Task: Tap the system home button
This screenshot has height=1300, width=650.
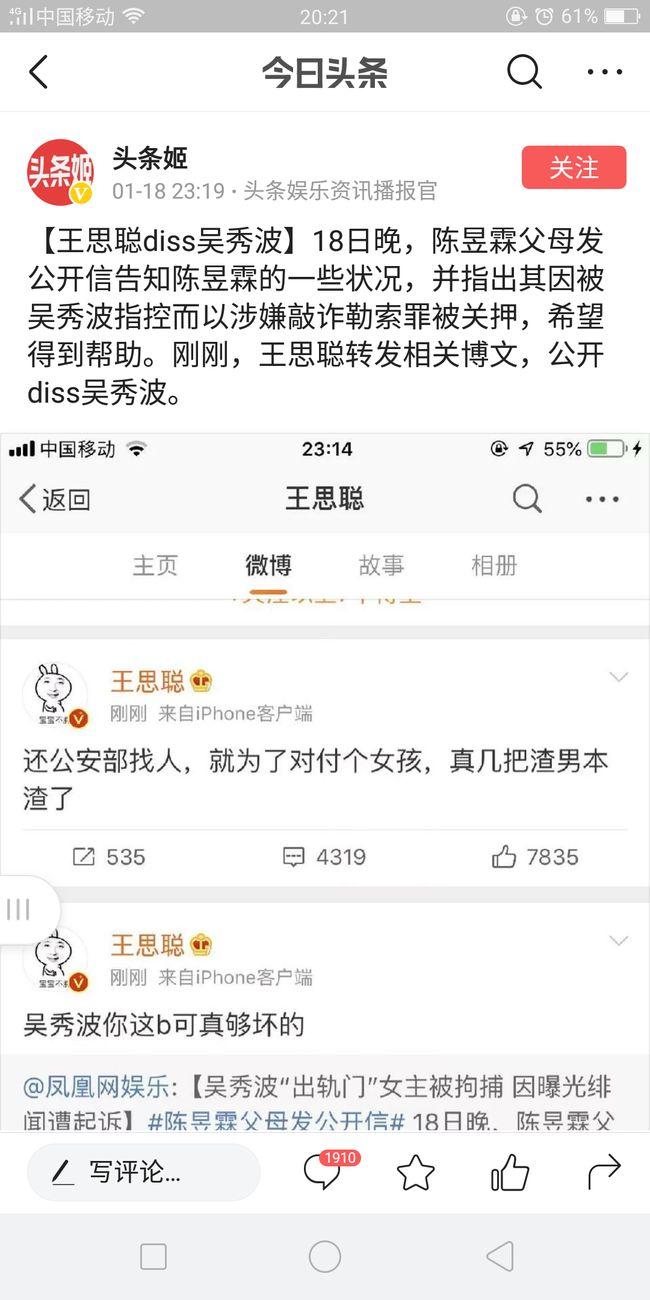Action: coord(325,1257)
